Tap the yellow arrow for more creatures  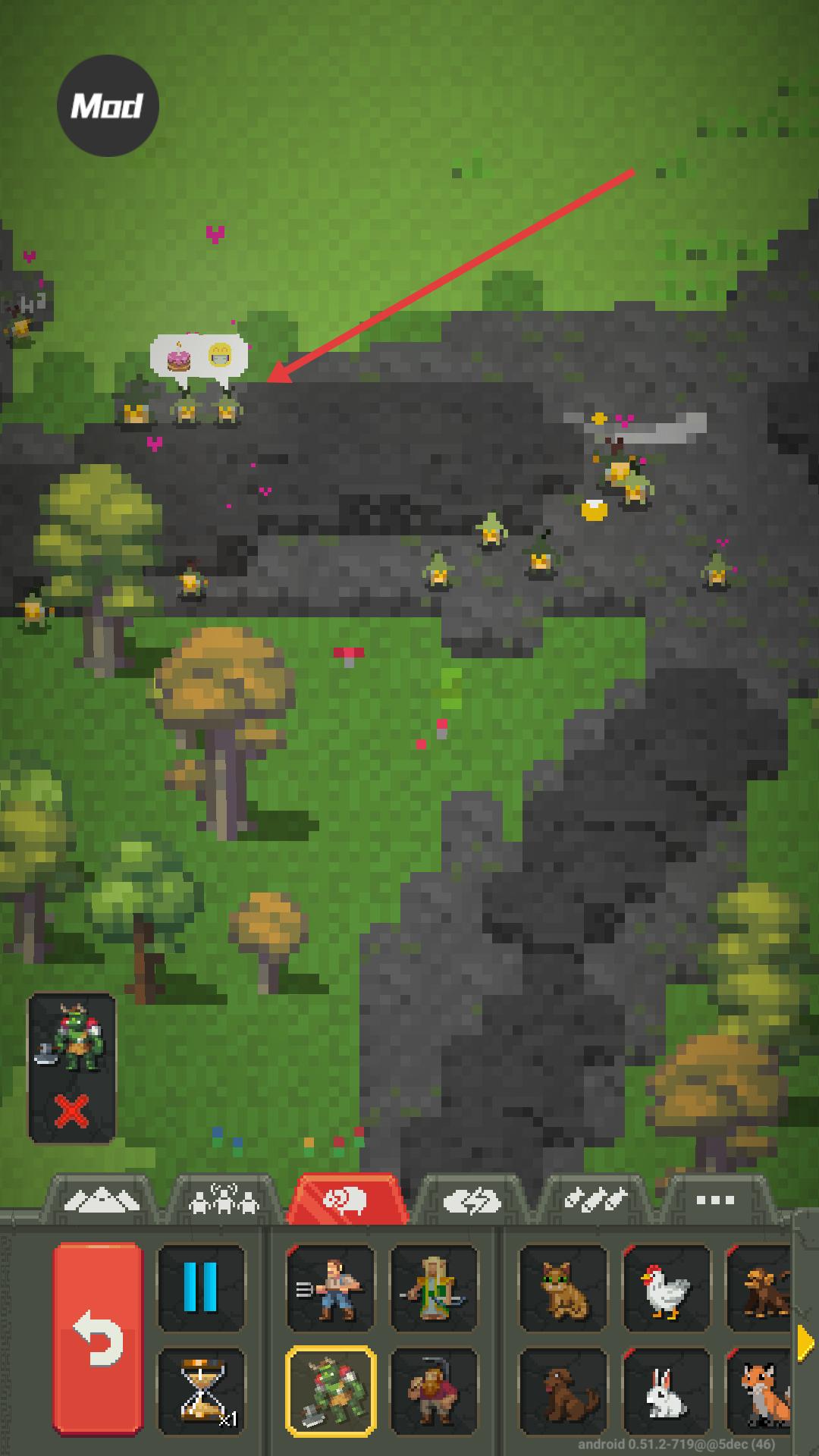pyautogui.click(x=805, y=1342)
